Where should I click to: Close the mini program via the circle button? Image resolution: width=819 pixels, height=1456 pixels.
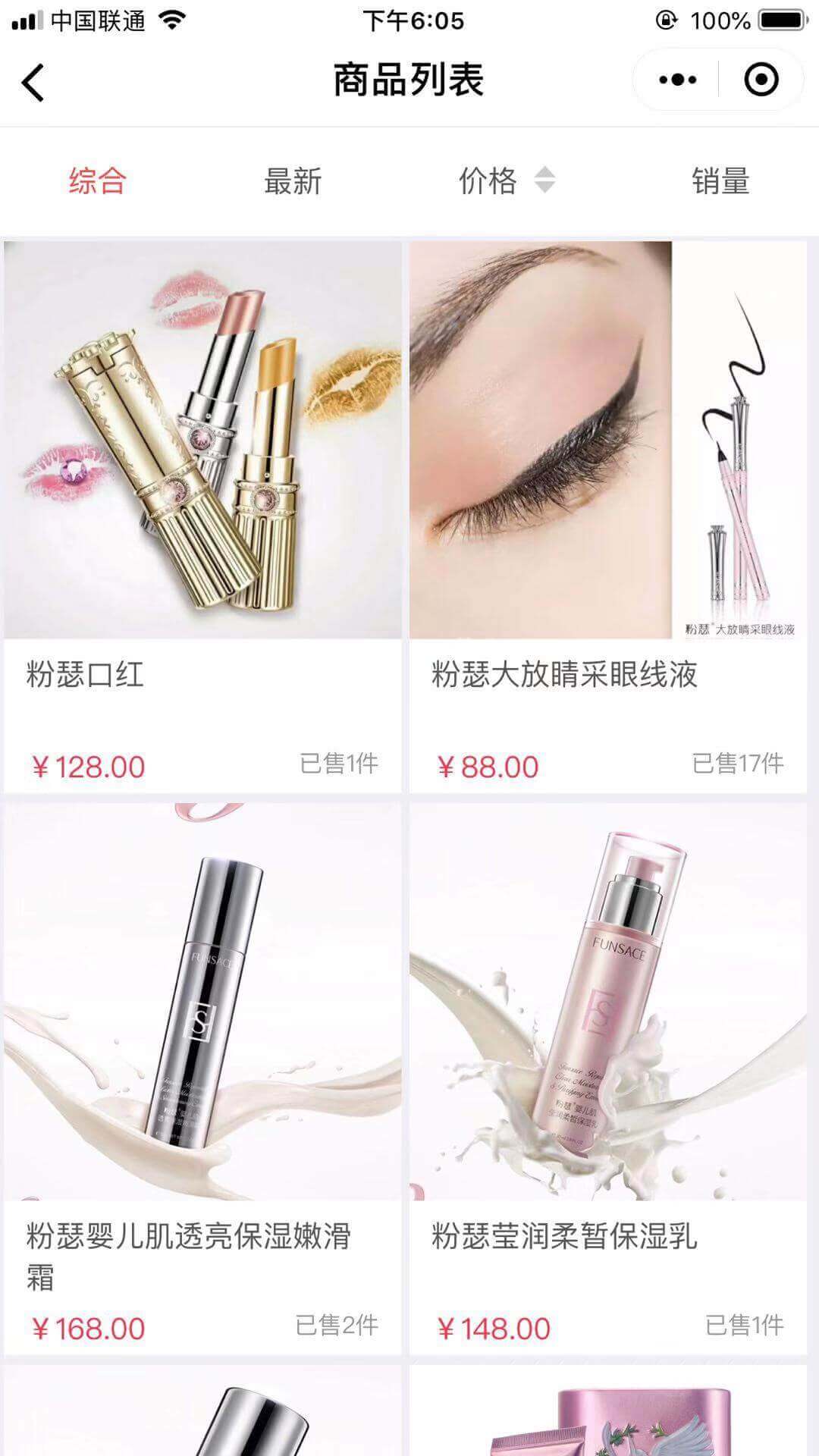pyautogui.click(x=761, y=80)
